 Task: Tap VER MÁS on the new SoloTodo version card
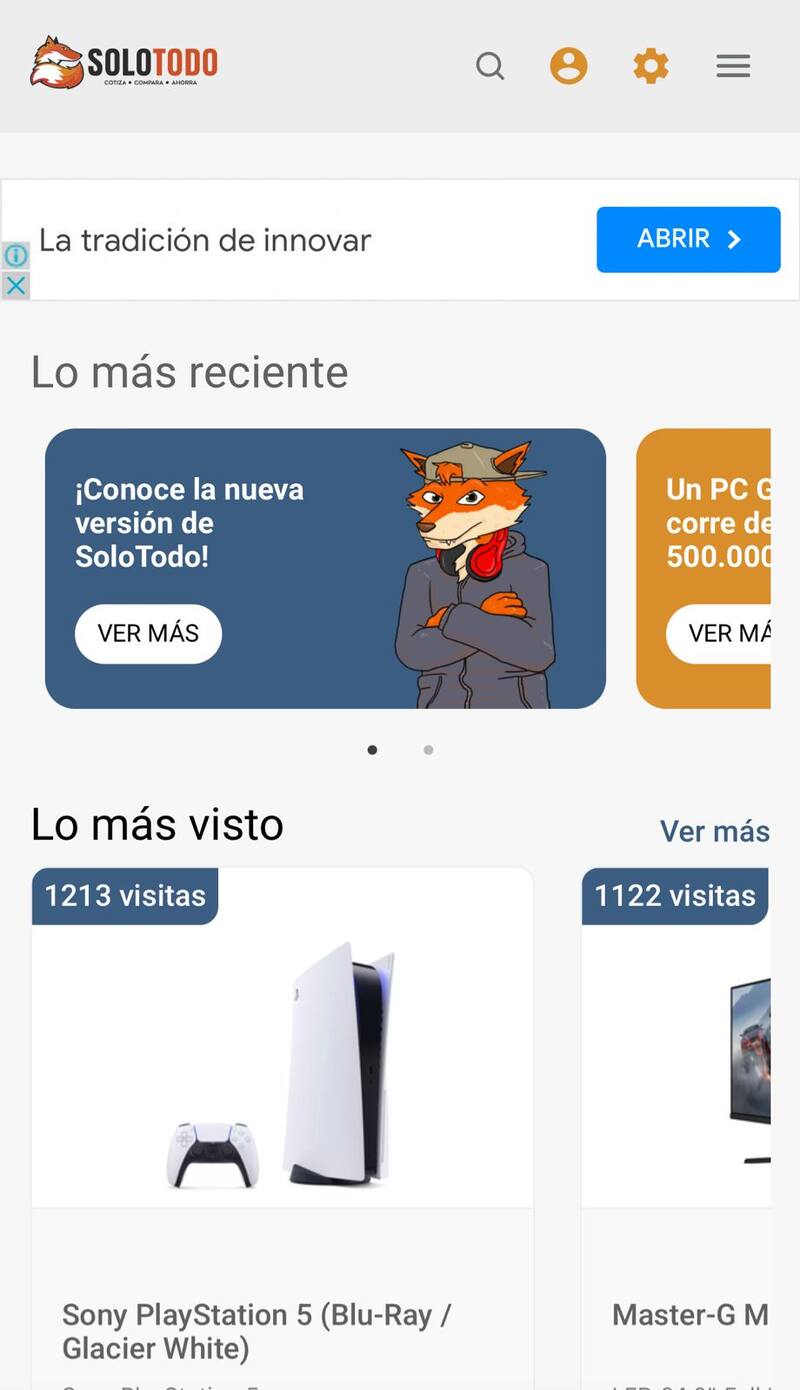point(148,634)
